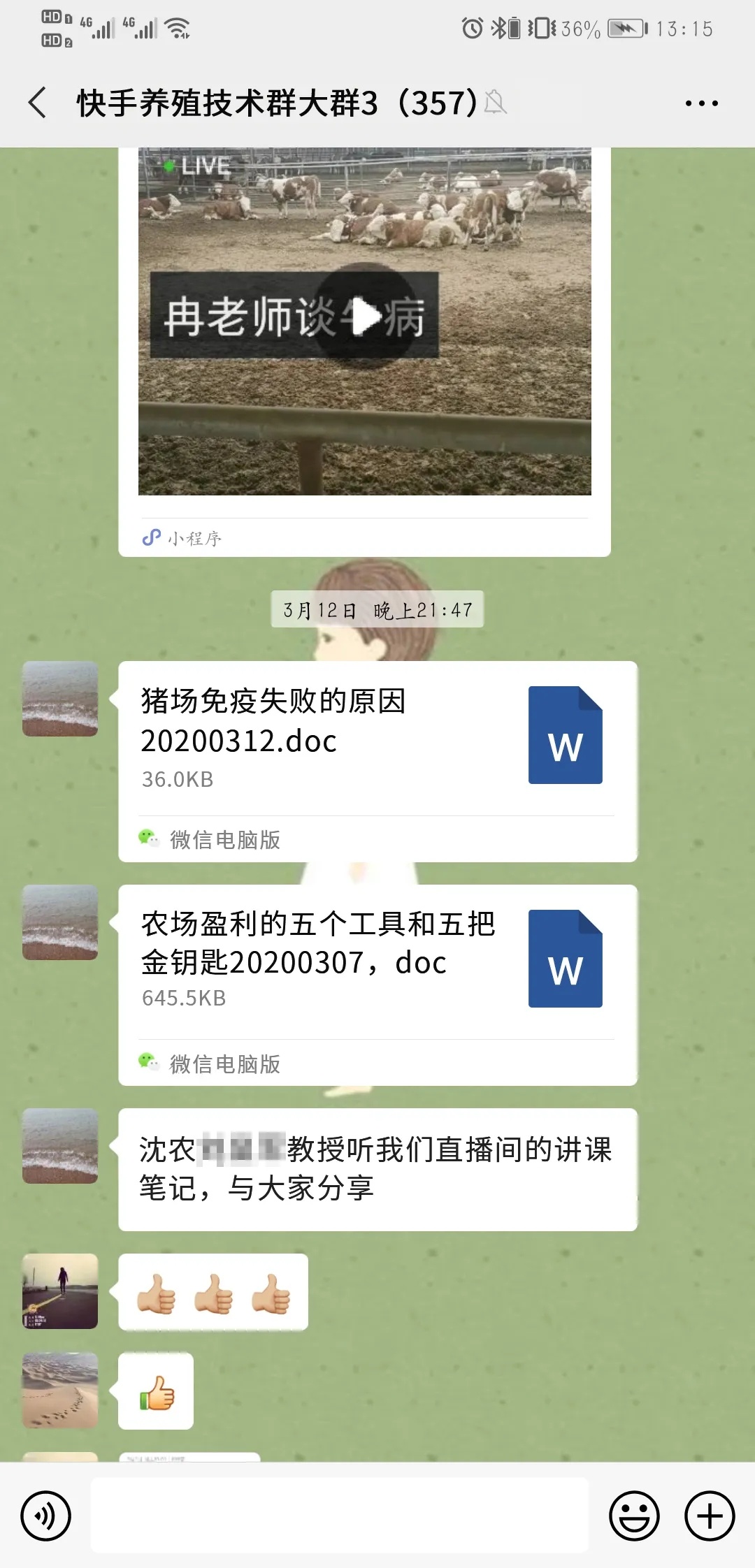Open profile of the three thumbs-up sender
The image size is (755, 1568).
60,1291
